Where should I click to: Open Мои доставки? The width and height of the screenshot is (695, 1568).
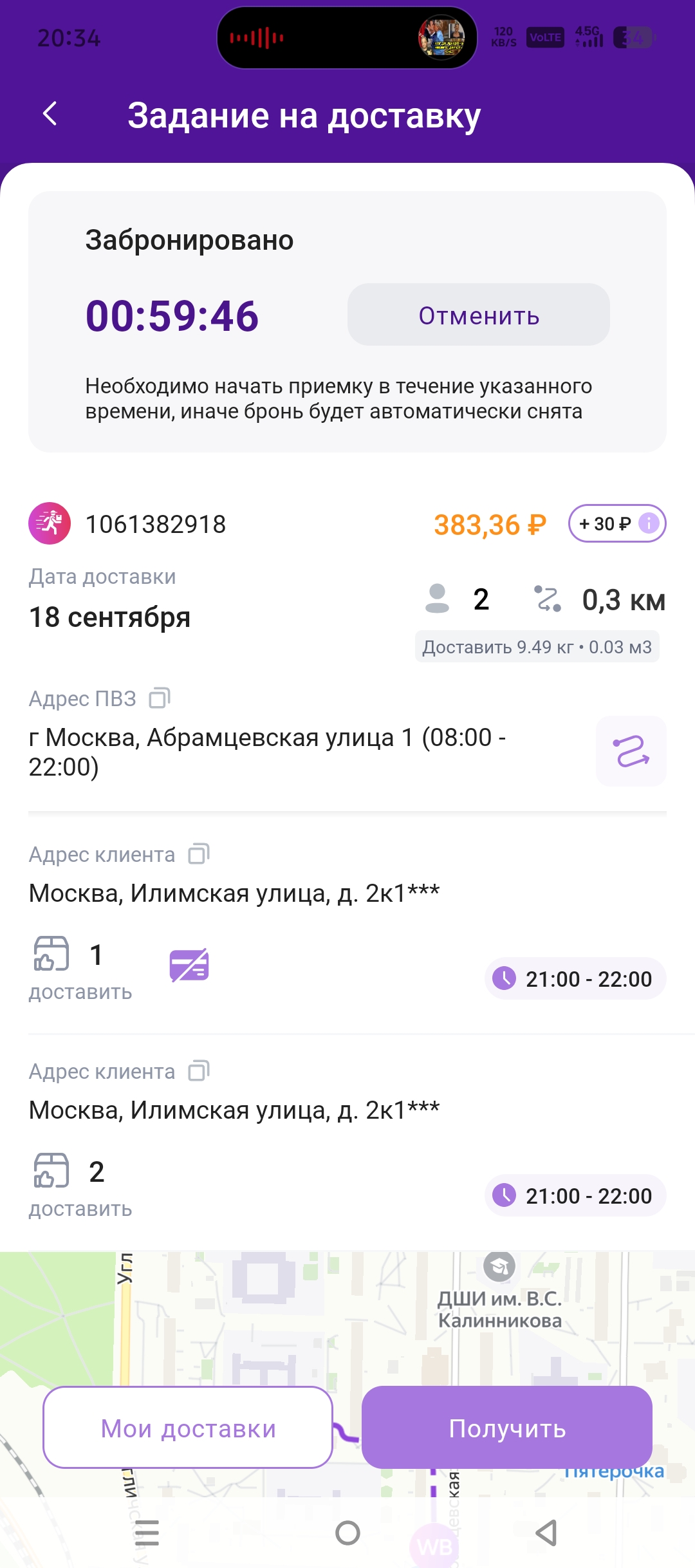pos(188,1428)
